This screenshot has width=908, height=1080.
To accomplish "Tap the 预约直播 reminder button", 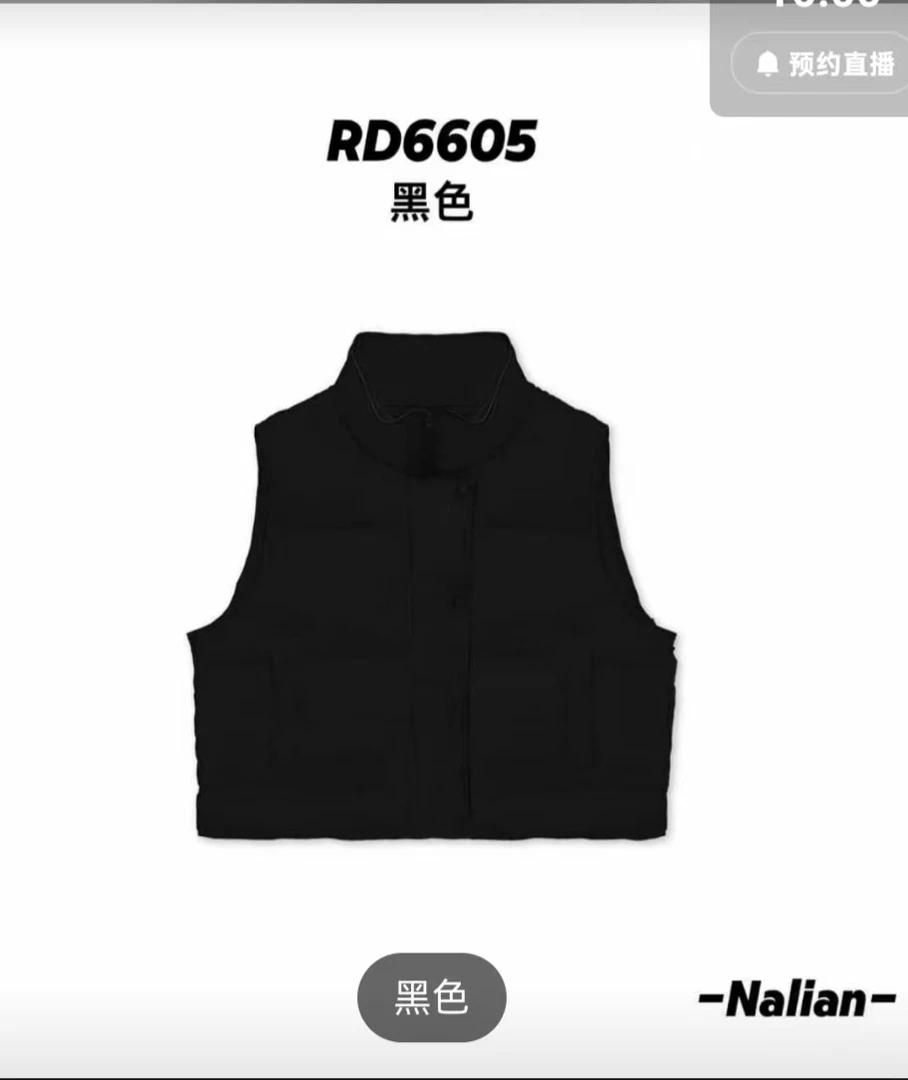I will [x=825, y=65].
